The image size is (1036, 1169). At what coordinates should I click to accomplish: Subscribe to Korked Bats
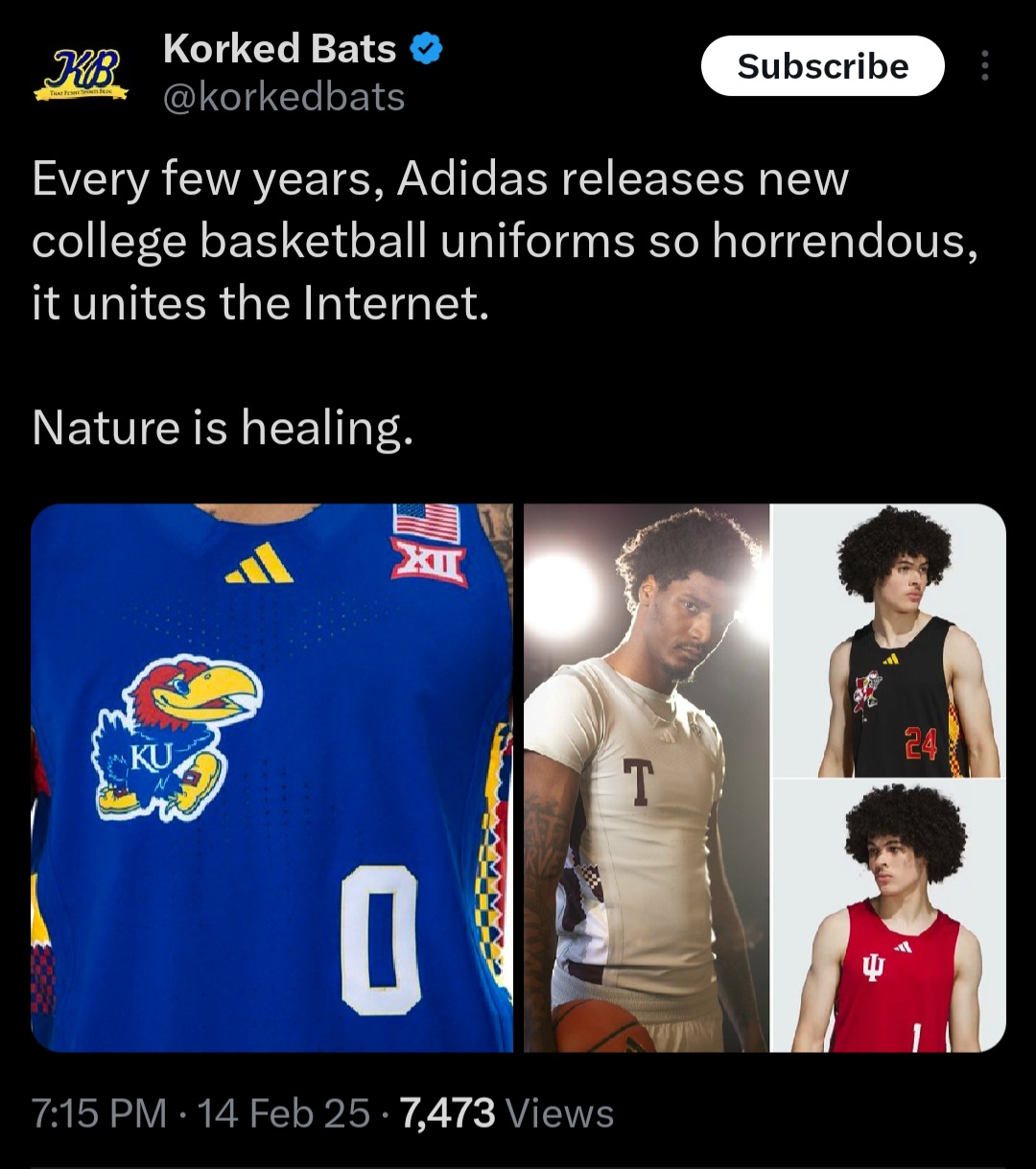pos(822,66)
